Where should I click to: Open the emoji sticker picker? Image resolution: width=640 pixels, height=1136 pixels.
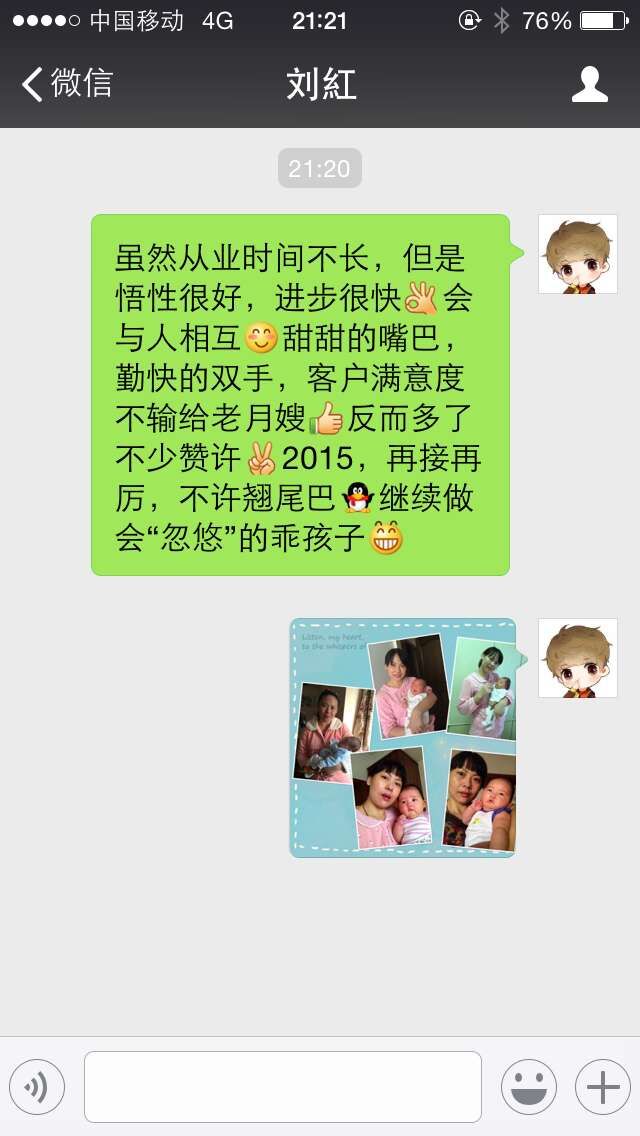pos(528,1087)
